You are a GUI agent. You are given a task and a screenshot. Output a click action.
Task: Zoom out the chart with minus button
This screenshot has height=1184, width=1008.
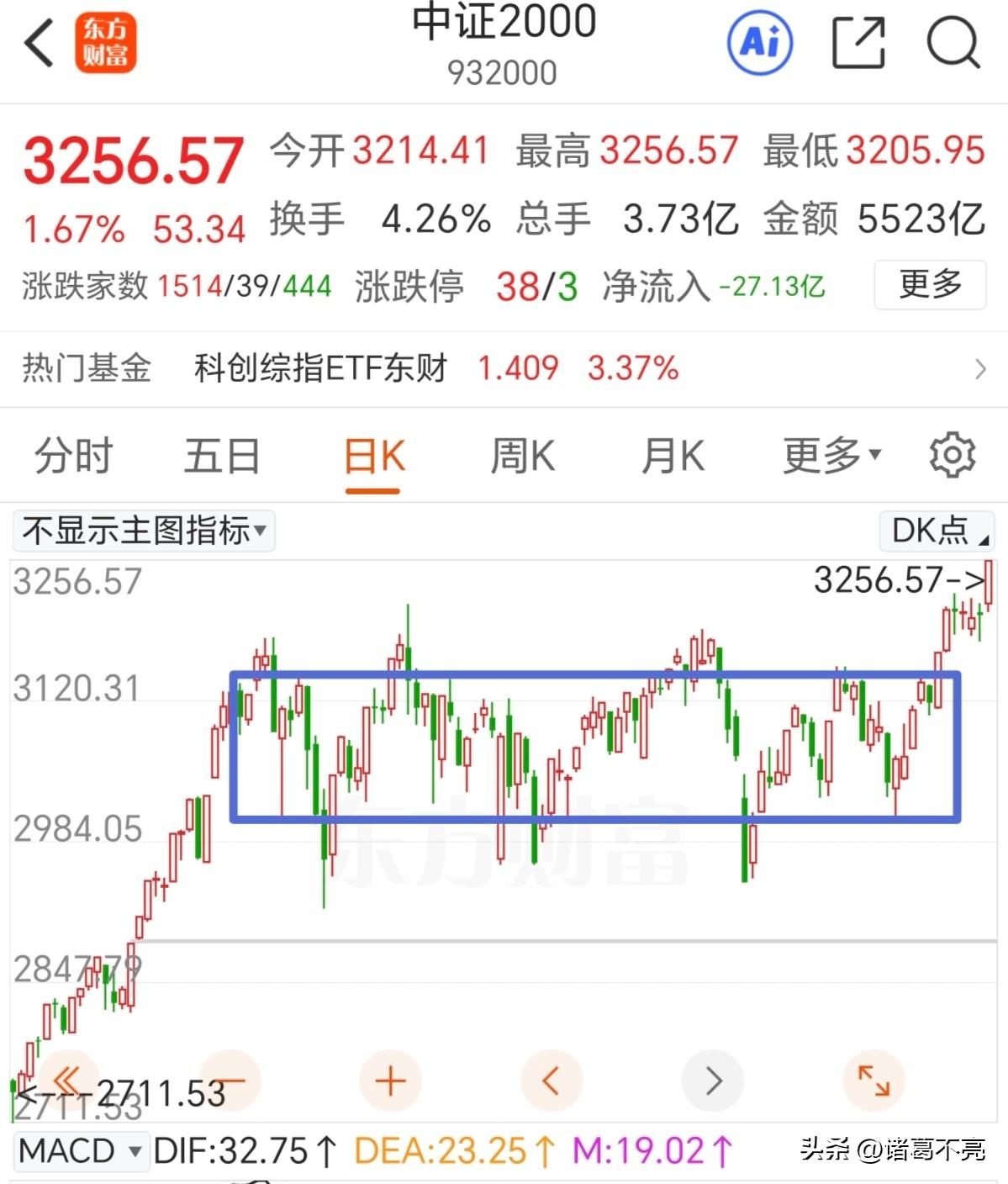[230, 1081]
